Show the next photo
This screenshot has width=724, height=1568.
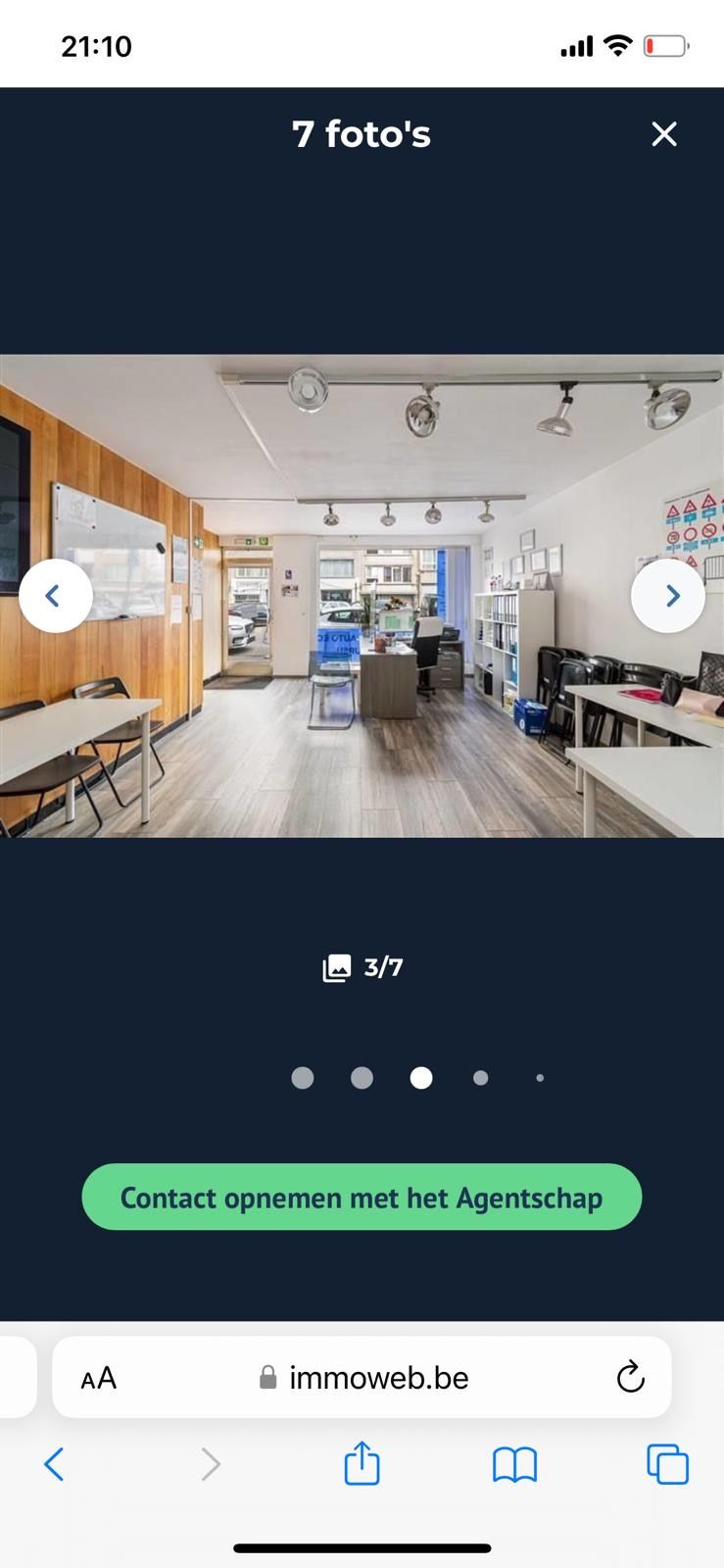click(668, 596)
